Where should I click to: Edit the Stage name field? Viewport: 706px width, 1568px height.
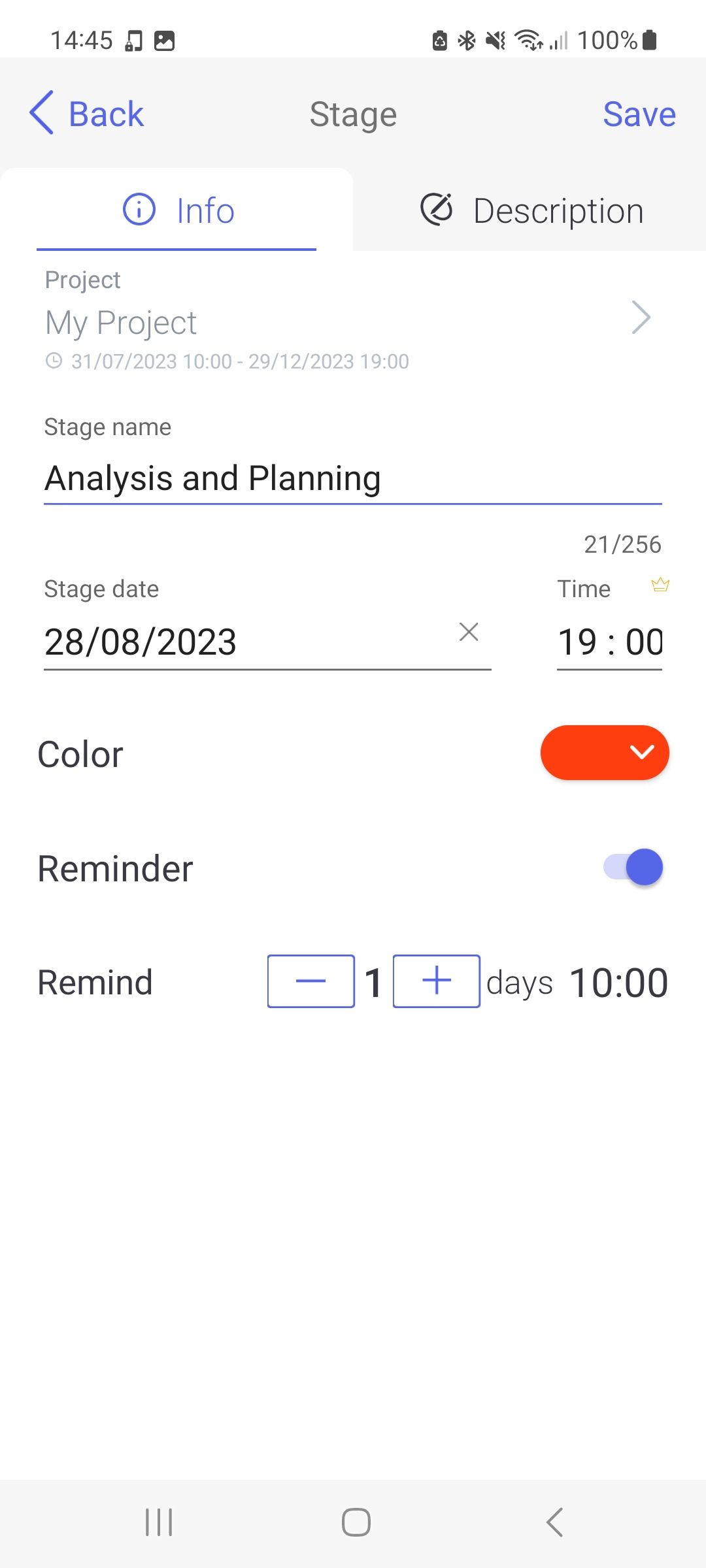352,478
